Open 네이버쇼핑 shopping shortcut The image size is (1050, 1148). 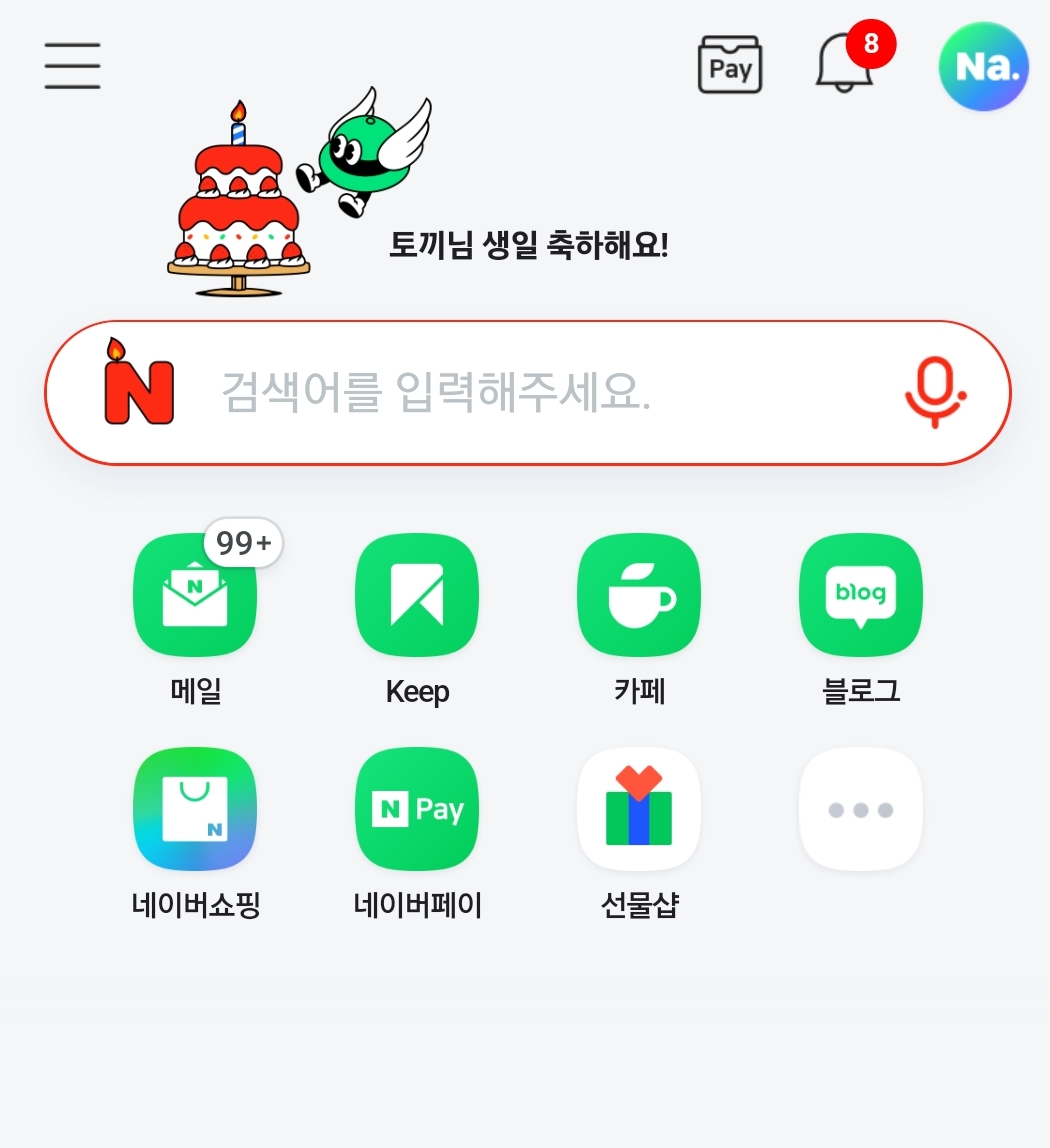click(195, 810)
